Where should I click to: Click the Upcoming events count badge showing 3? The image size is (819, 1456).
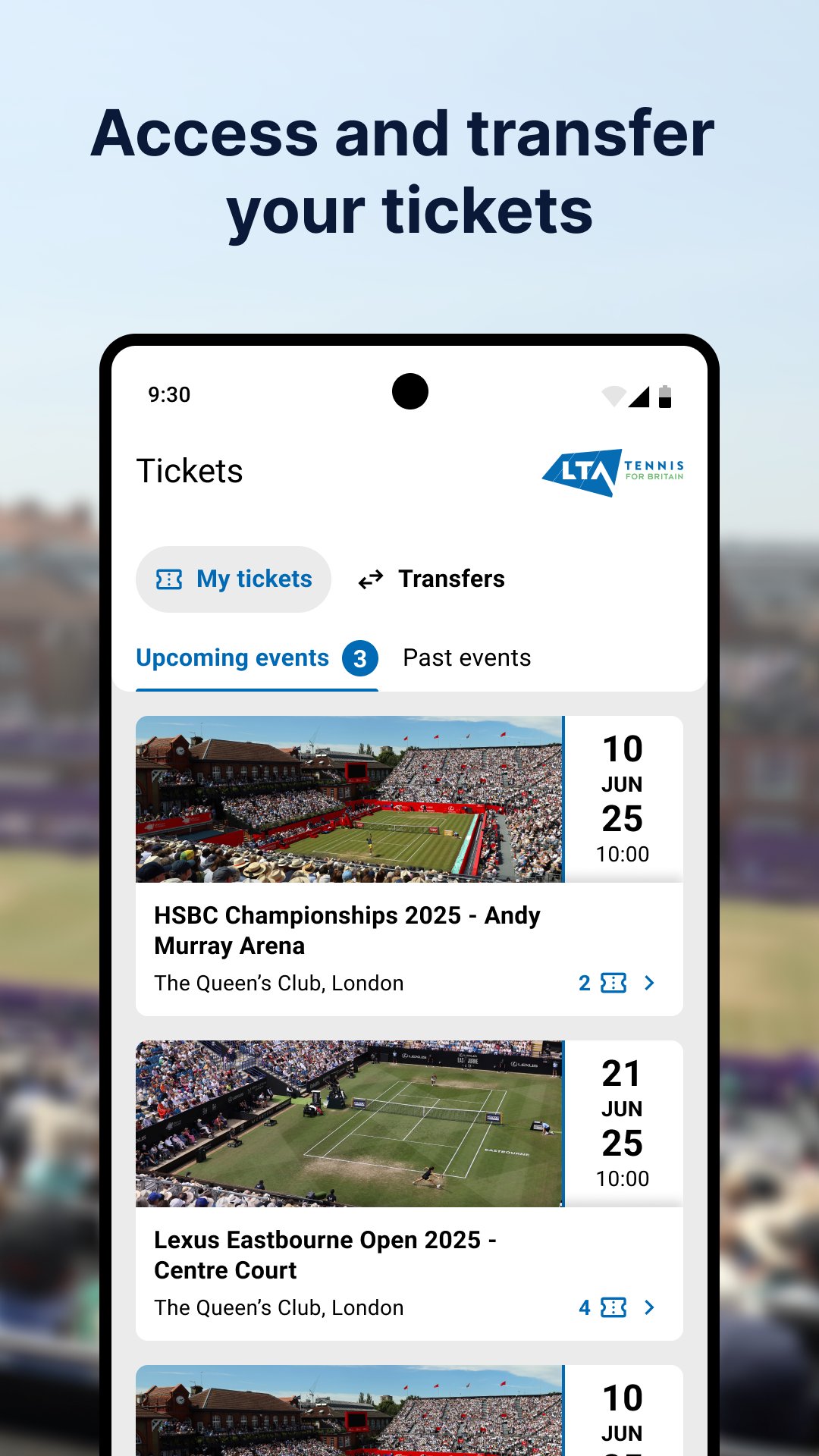coord(359,657)
